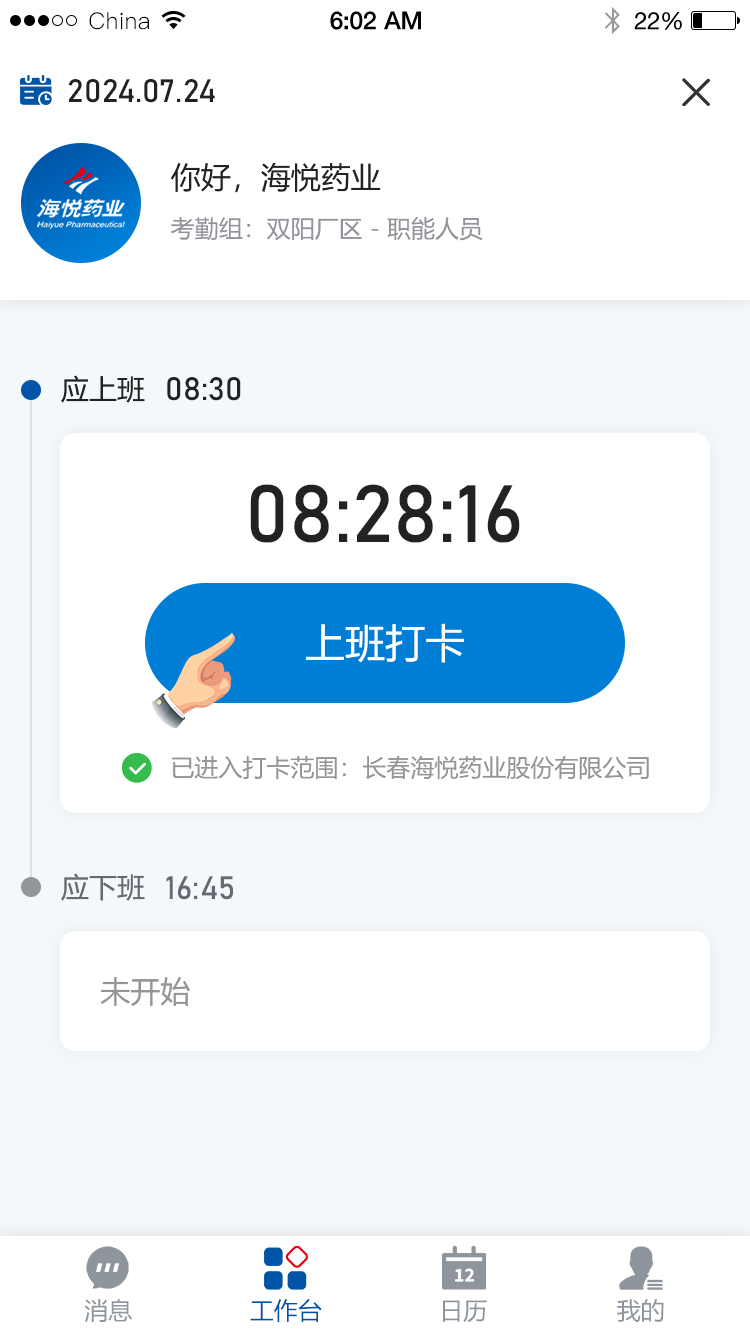
Task: Open the 日历 calendar icon showing 12
Action: click(x=463, y=1266)
